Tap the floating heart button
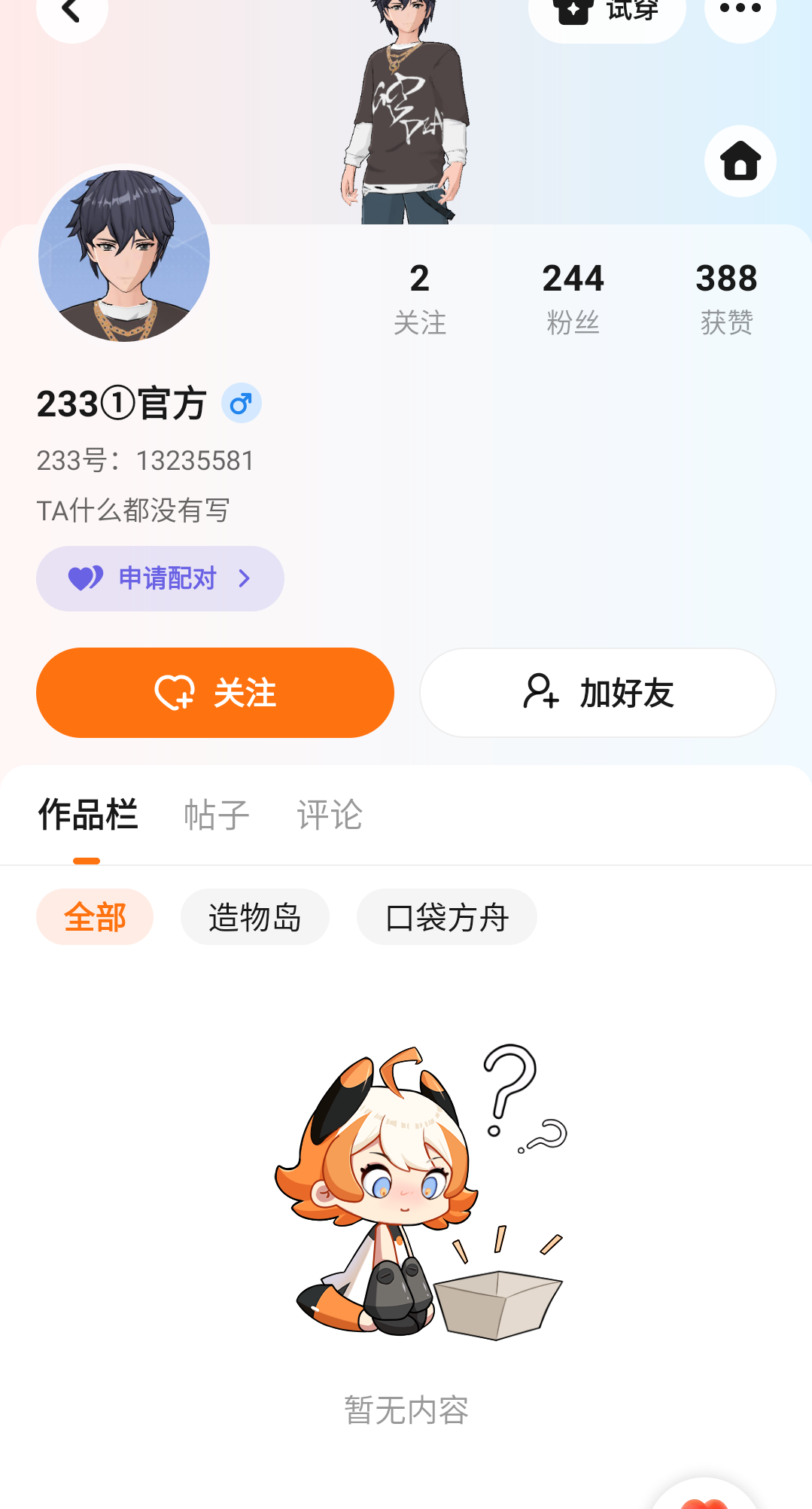This screenshot has width=812, height=1509. (x=704, y=1495)
